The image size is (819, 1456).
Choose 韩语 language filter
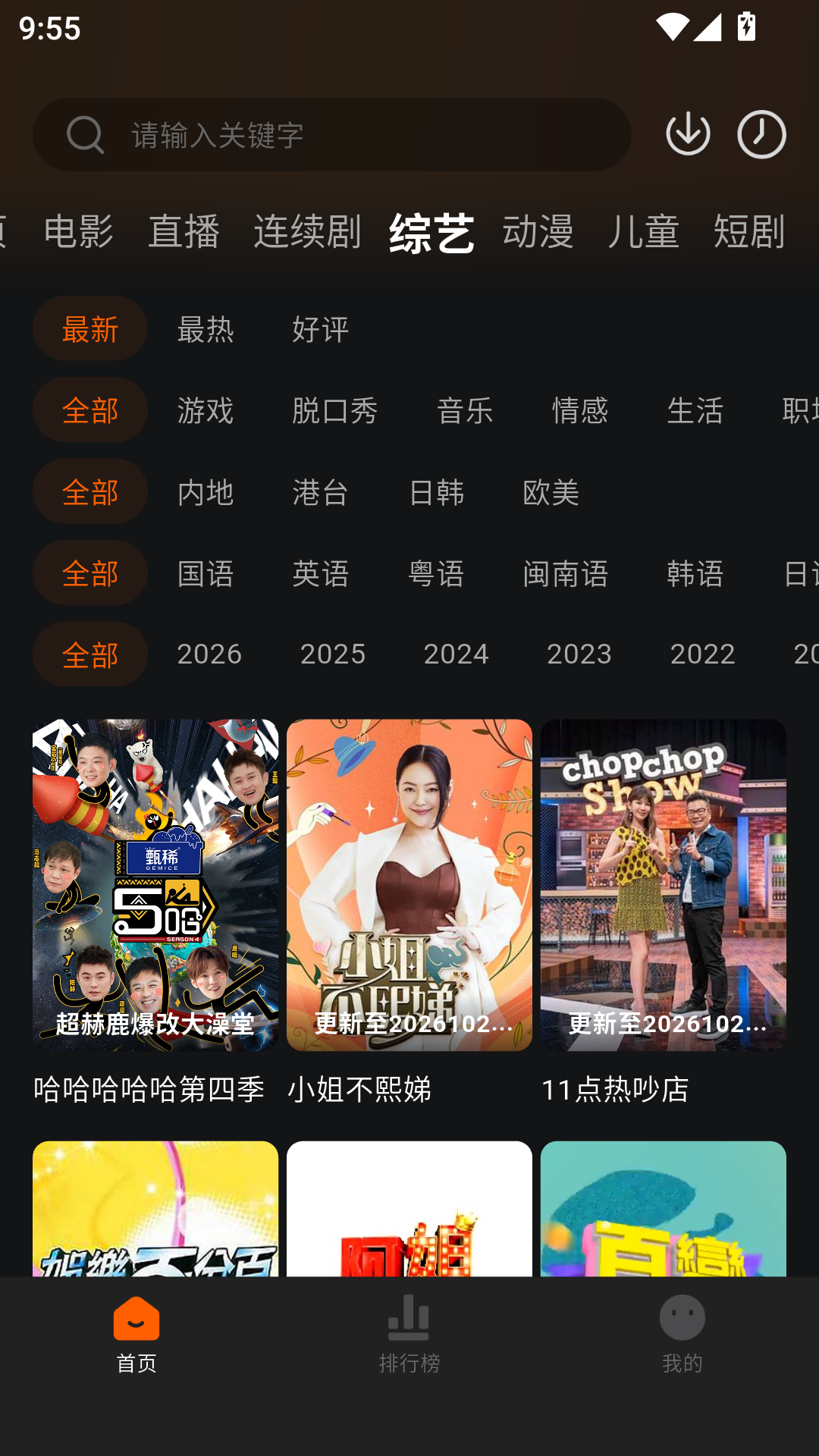coord(695,573)
